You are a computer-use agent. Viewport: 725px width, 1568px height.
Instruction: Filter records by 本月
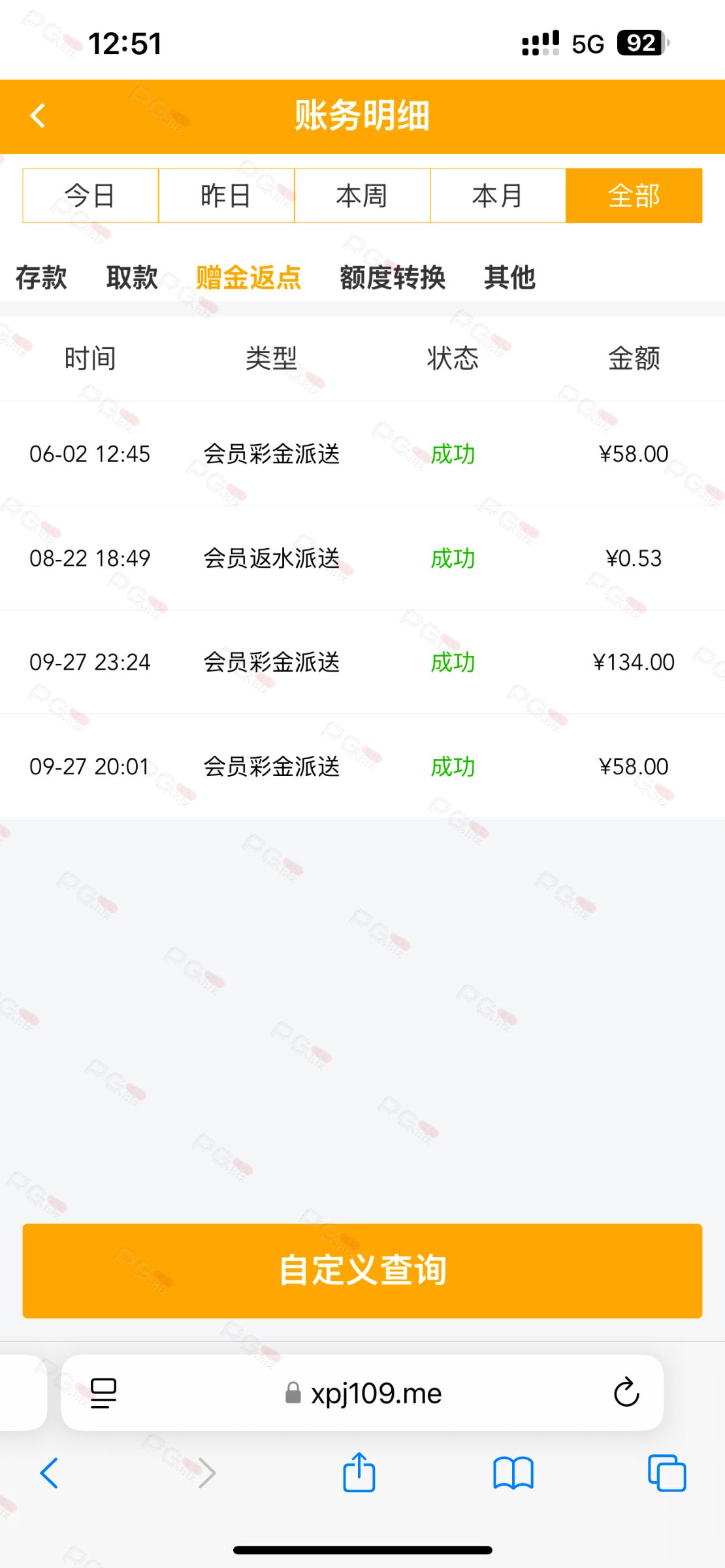[498, 195]
